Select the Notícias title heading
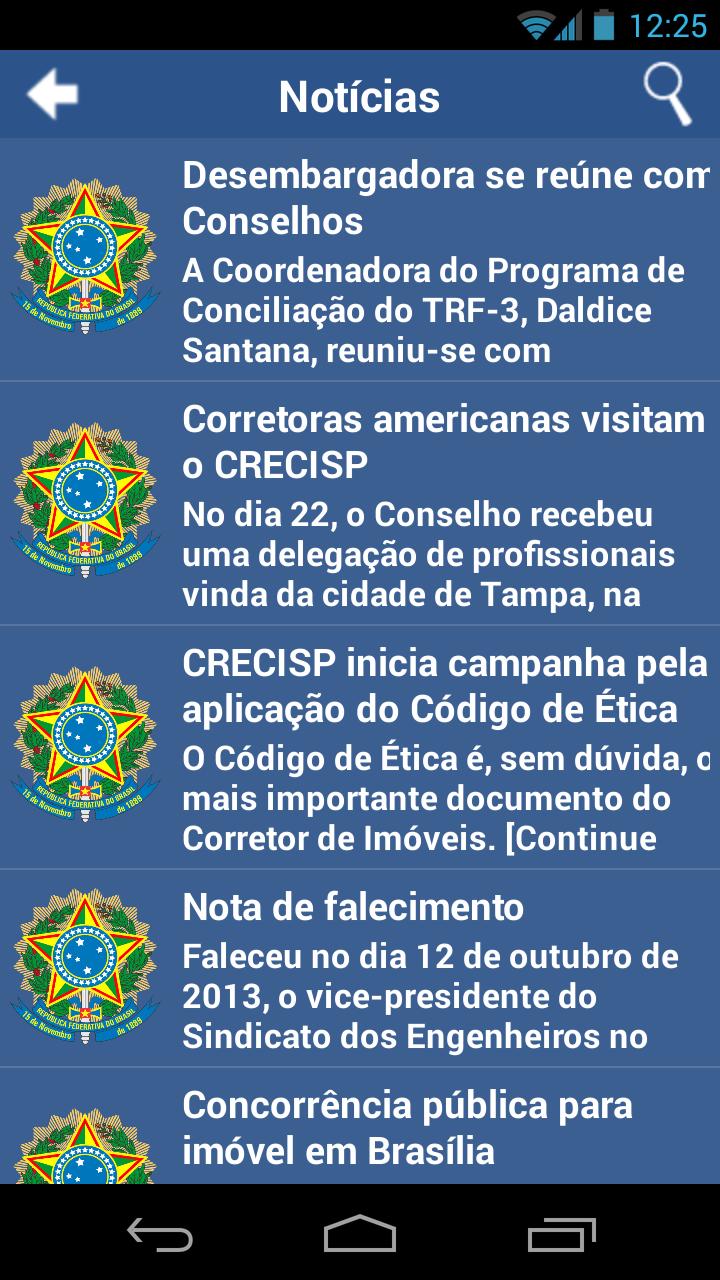 coord(359,95)
